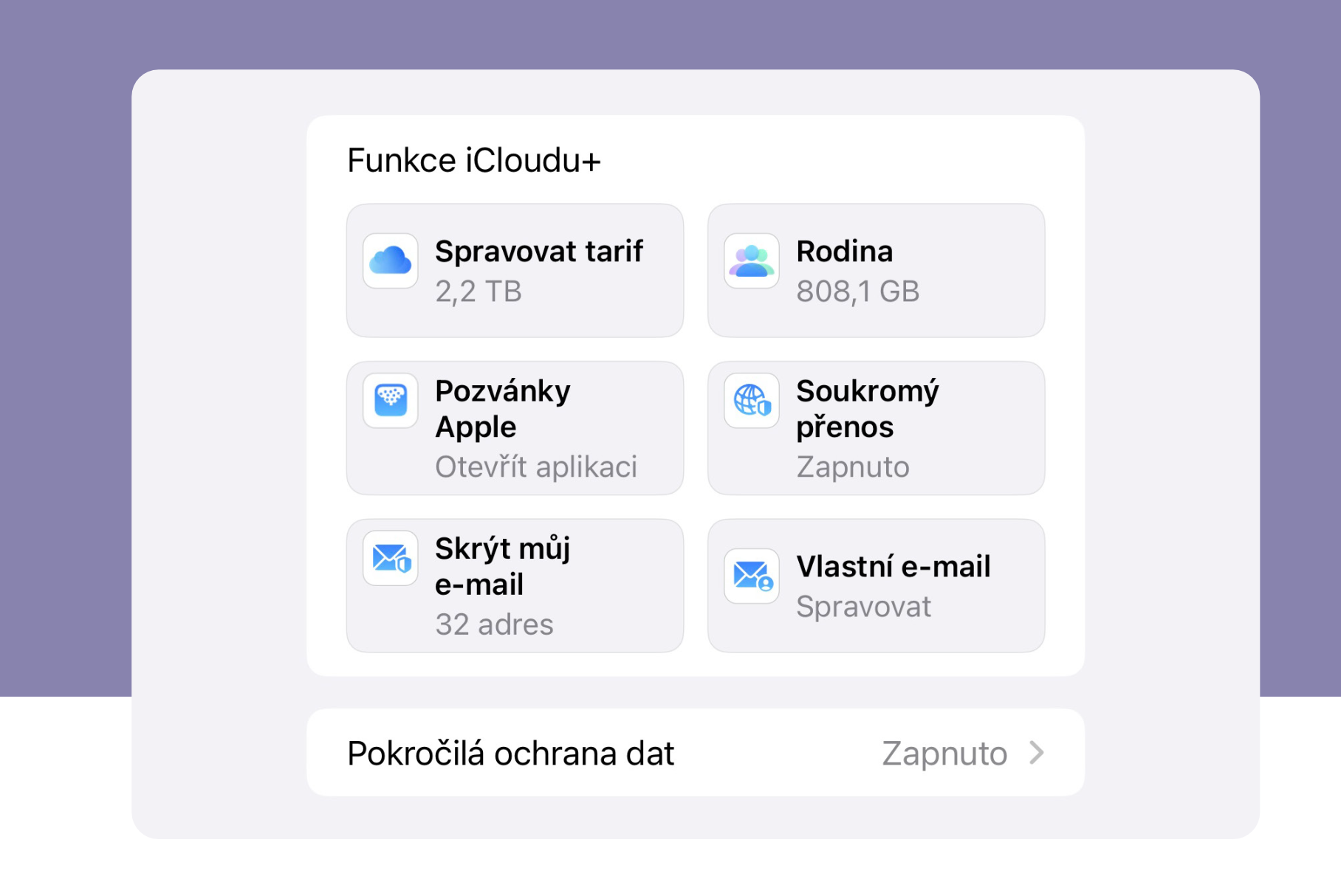Open Soukromý přenos settings card
Screen dimensions: 1341x896
876,428
